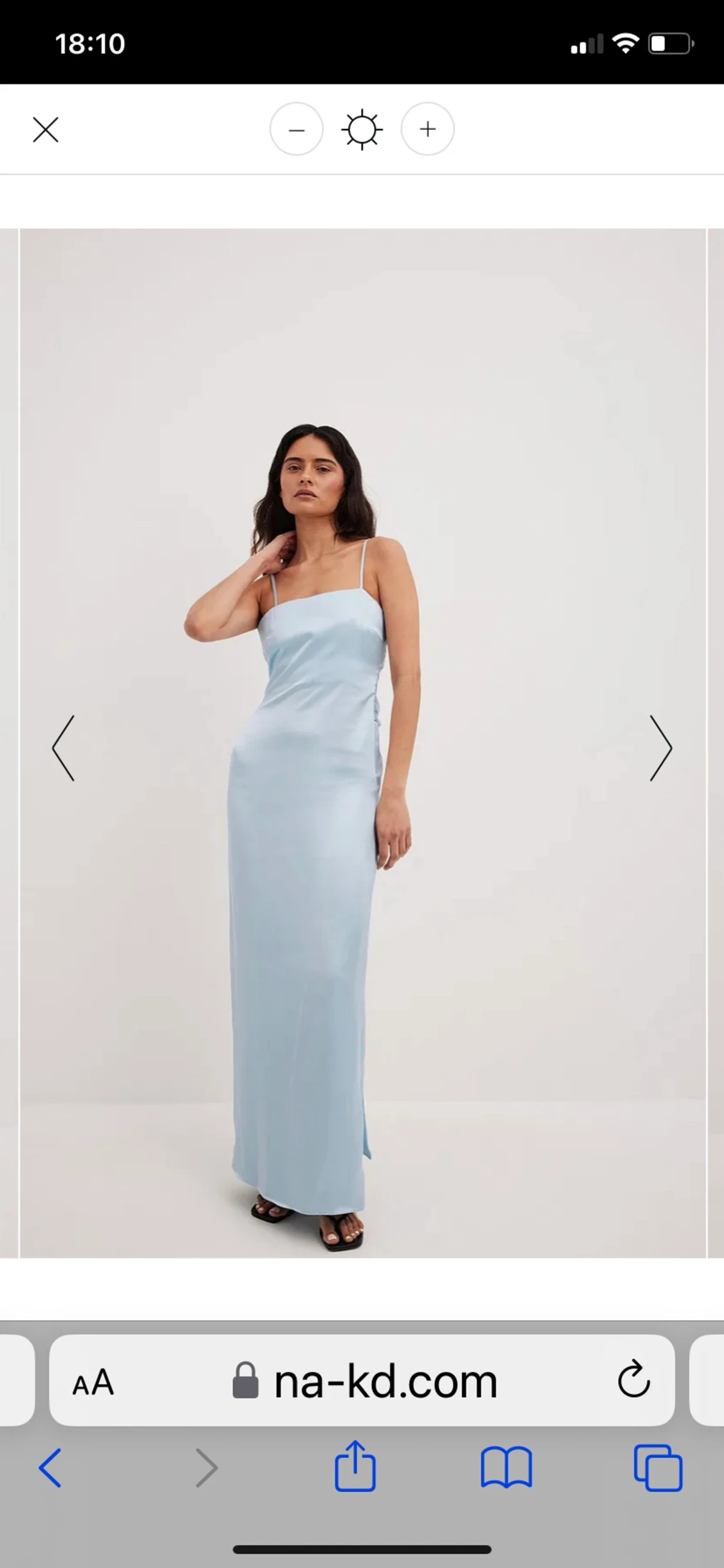
Task: Tap the minus button to zoom out
Action: coord(296,129)
